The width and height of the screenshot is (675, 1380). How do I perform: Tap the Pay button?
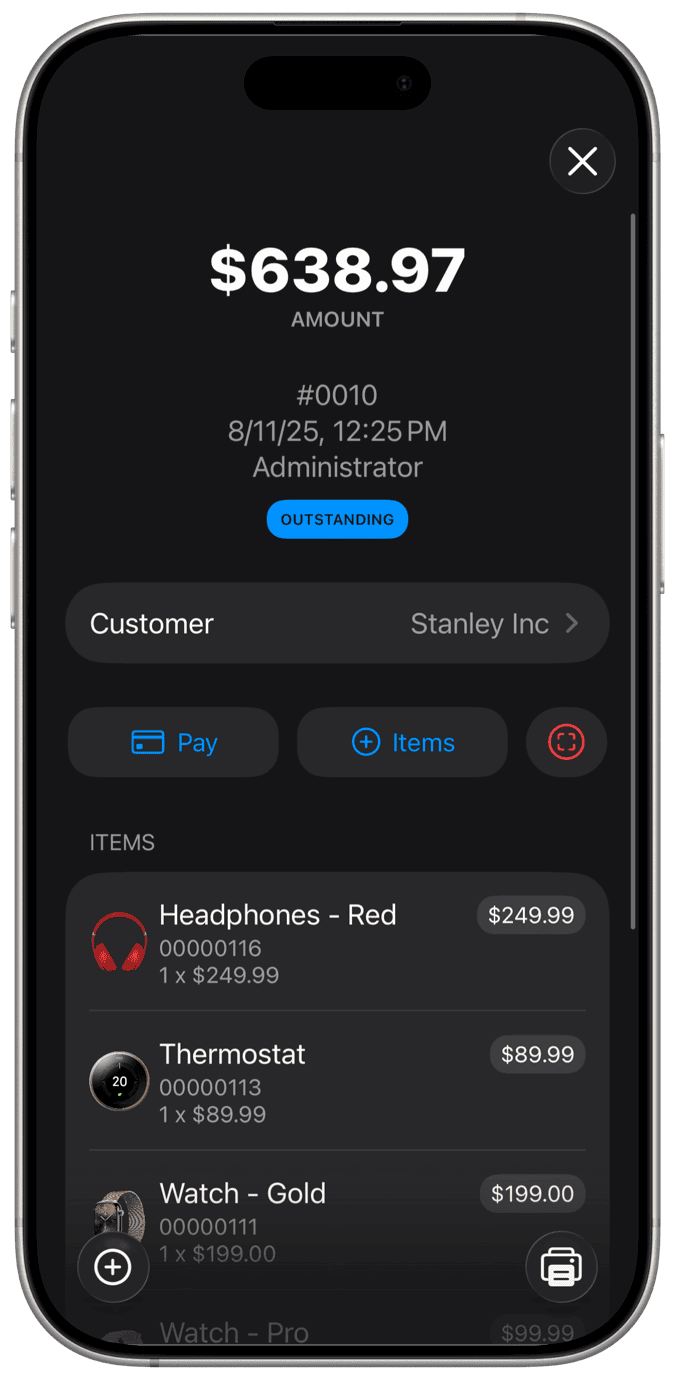click(173, 743)
